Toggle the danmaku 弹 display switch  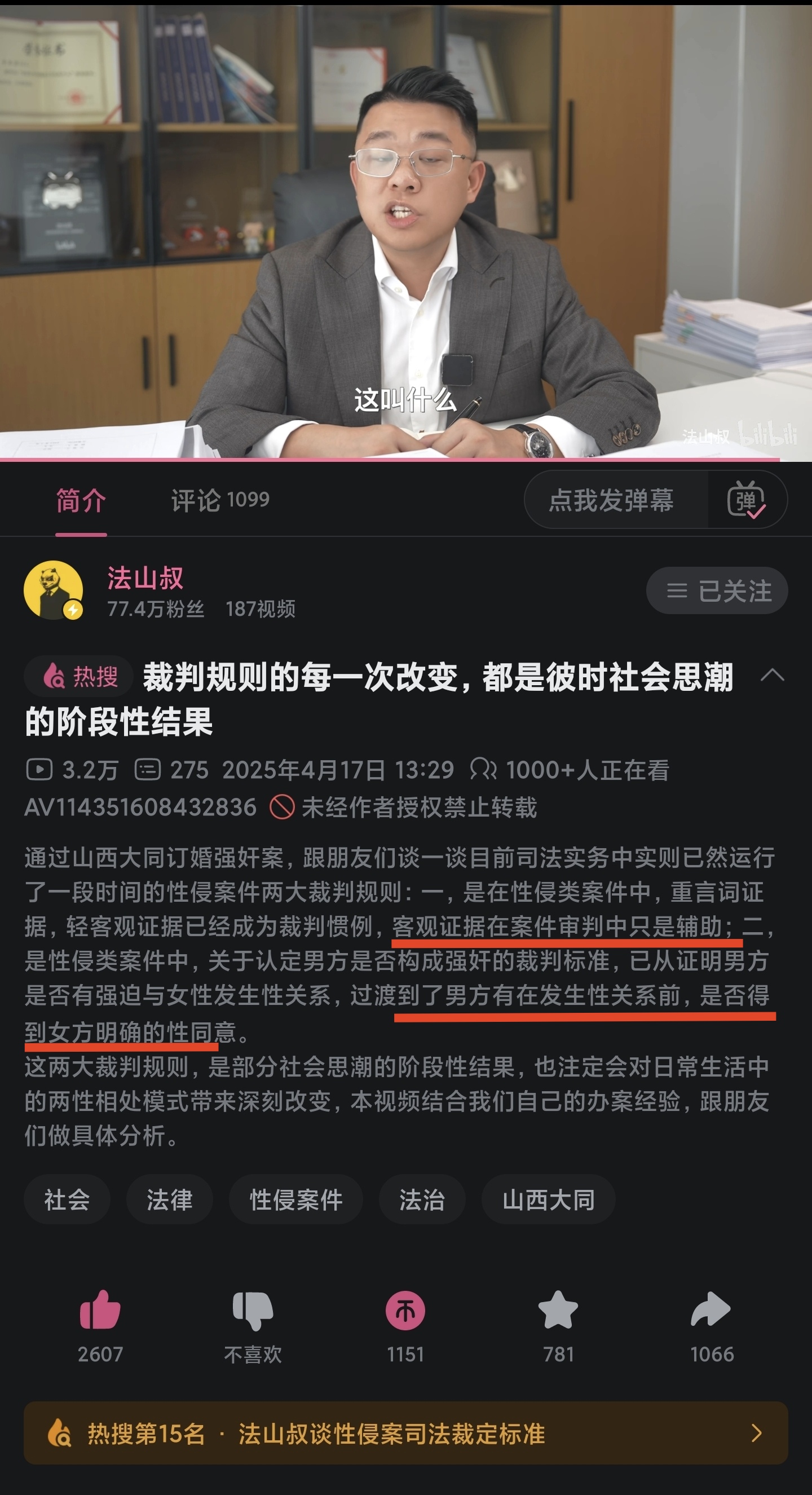[747, 500]
